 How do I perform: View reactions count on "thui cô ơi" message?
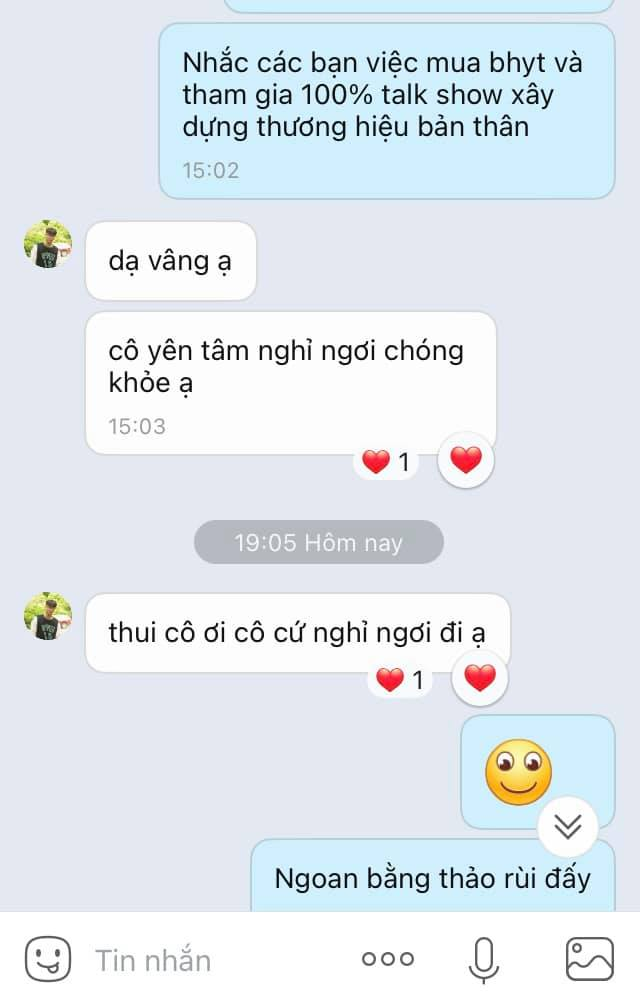[x=400, y=681]
